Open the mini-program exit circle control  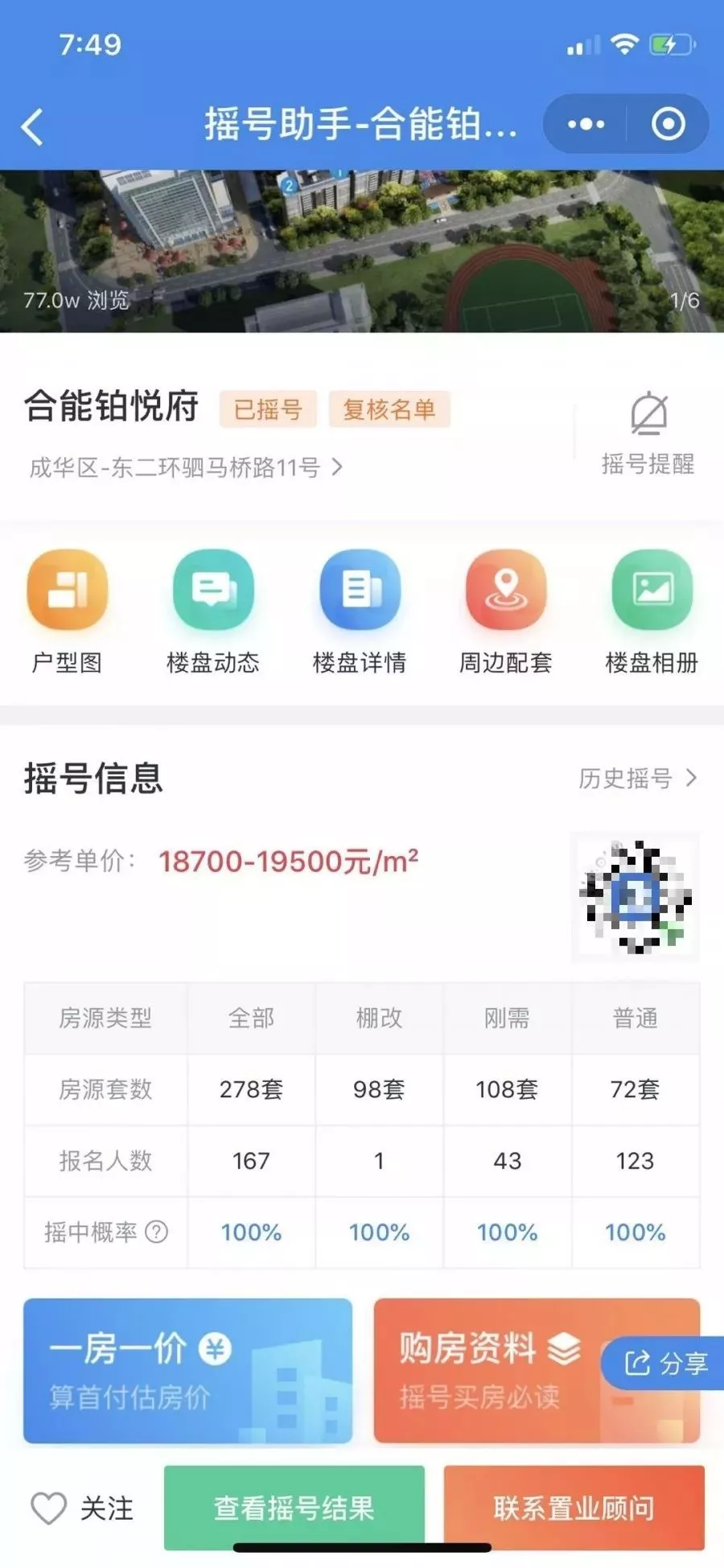coord(666,124)
